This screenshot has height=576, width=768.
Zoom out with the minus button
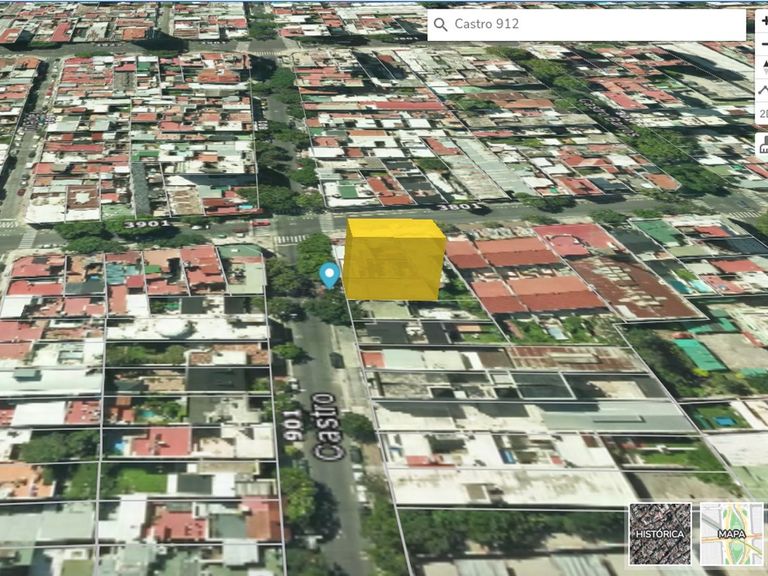coord(763,44)
